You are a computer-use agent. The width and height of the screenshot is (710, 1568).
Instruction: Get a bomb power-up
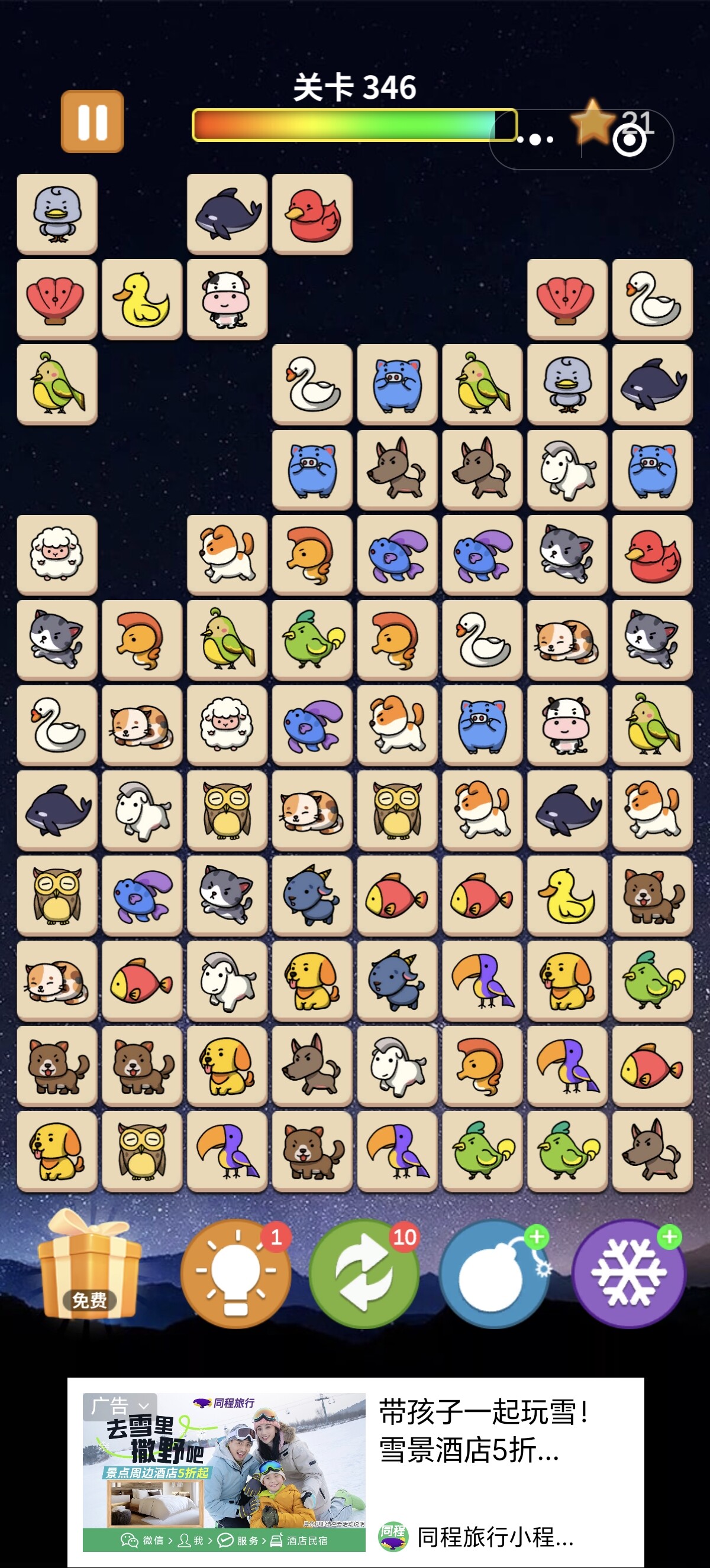click(x=495, y=1274)
